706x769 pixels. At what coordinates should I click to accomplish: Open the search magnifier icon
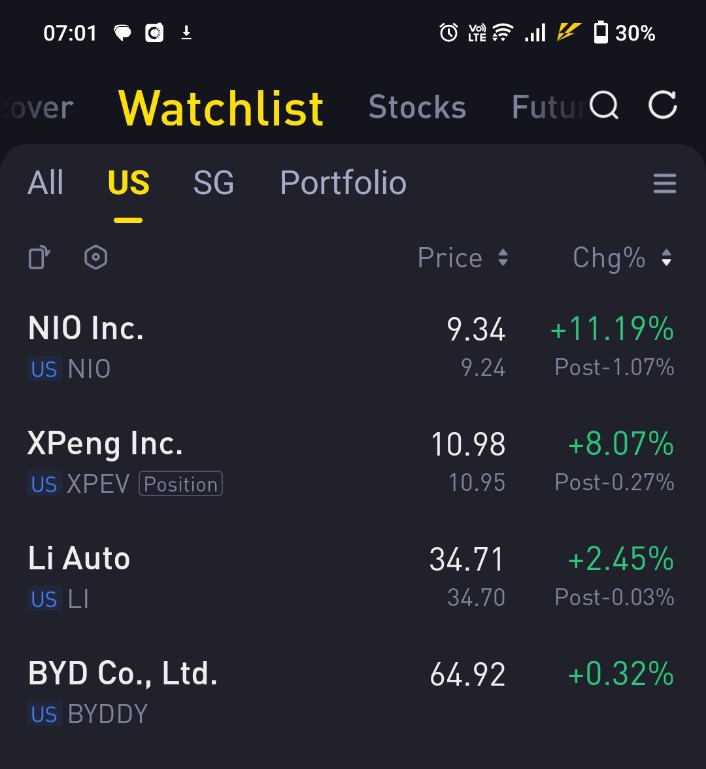[x=604, y=106]
